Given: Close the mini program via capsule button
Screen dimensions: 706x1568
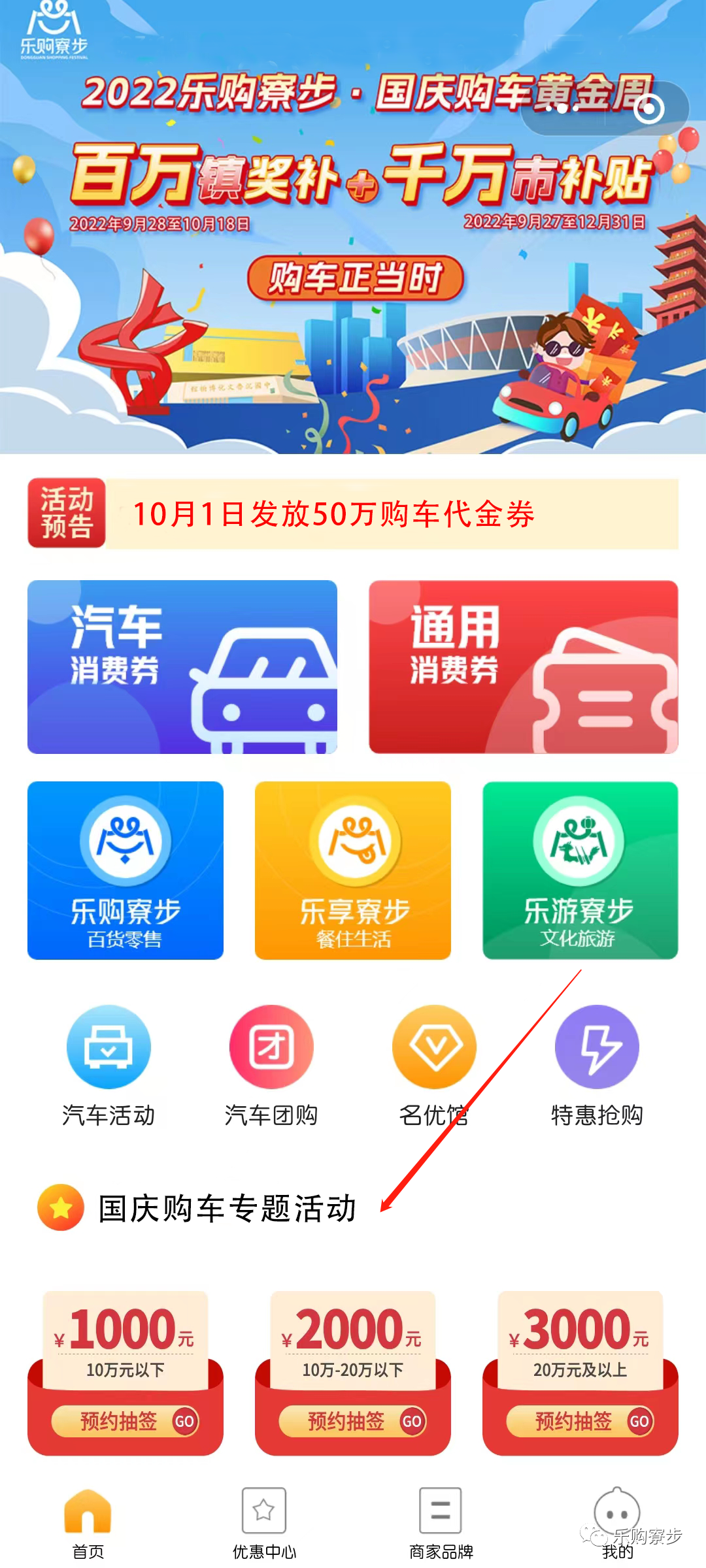Looking at the screenshot, I should pyautogui.click(x=648, y=108).
